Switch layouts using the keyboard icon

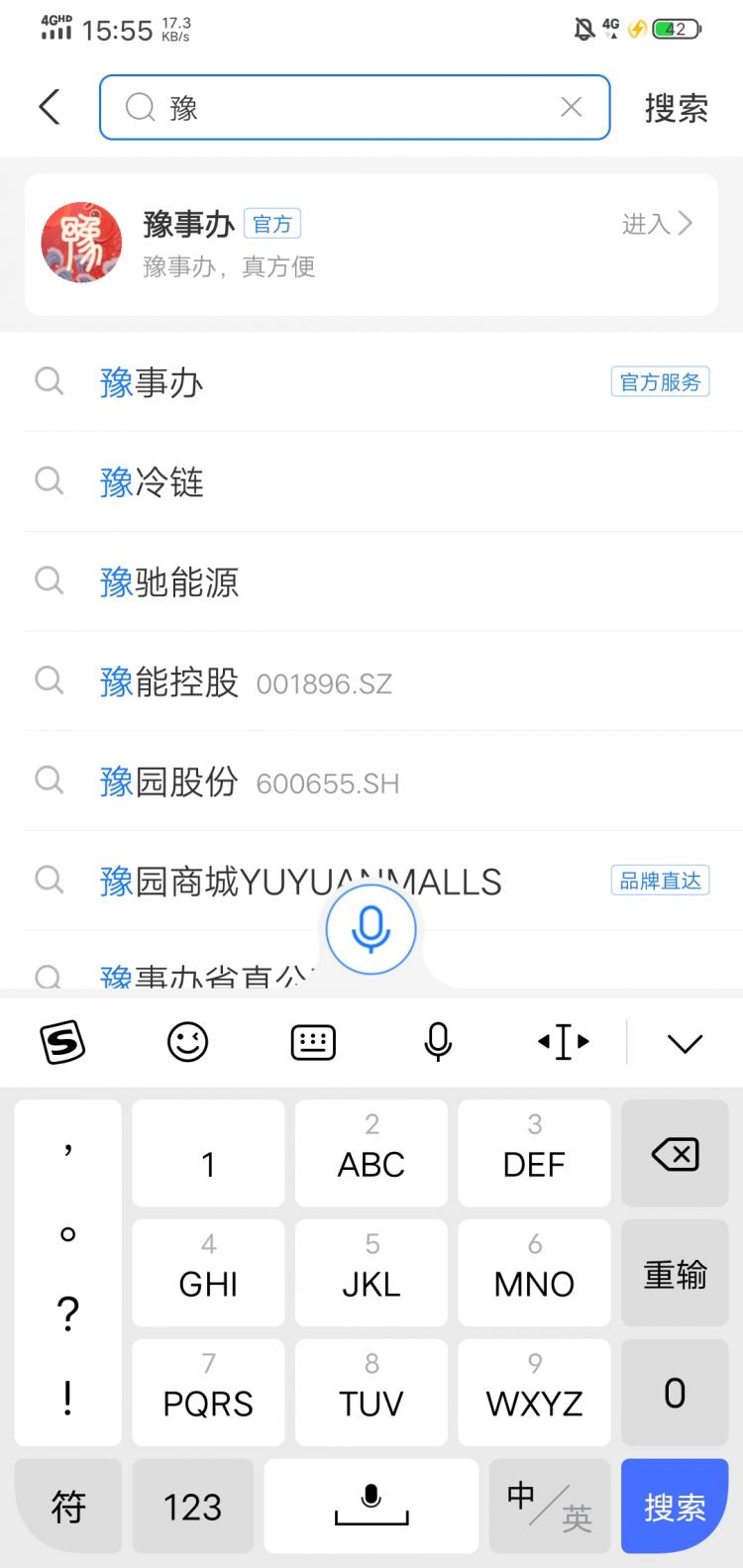pos(313,1041)
